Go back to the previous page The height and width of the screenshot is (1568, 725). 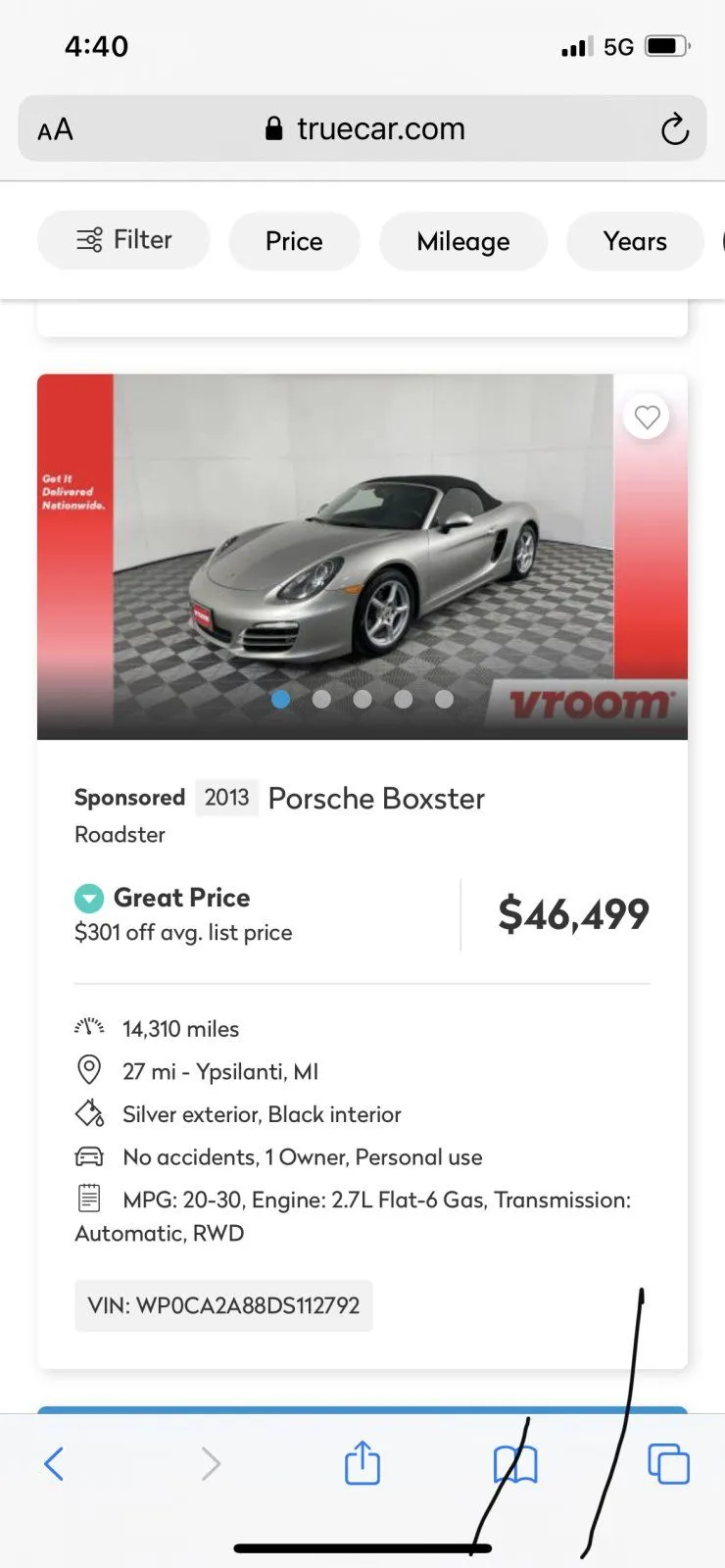coord(55,1464)
